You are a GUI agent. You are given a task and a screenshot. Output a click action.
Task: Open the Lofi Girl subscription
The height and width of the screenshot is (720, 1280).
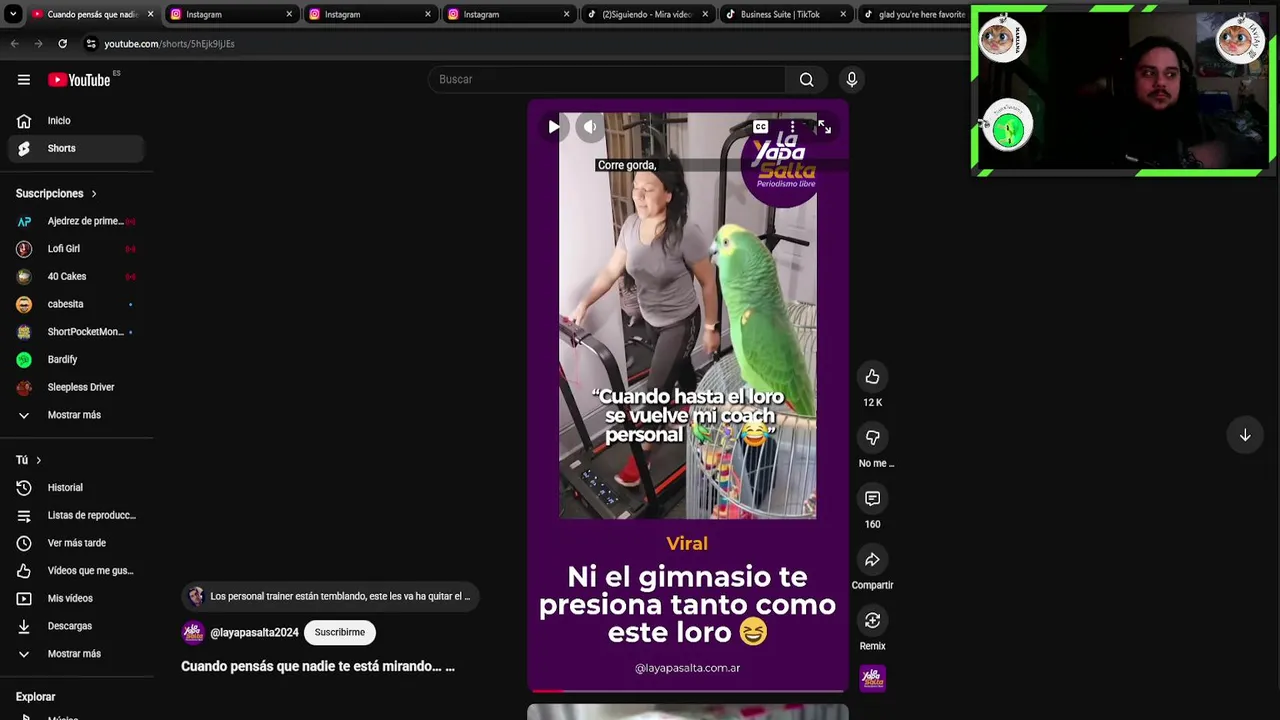pos(64,249)
